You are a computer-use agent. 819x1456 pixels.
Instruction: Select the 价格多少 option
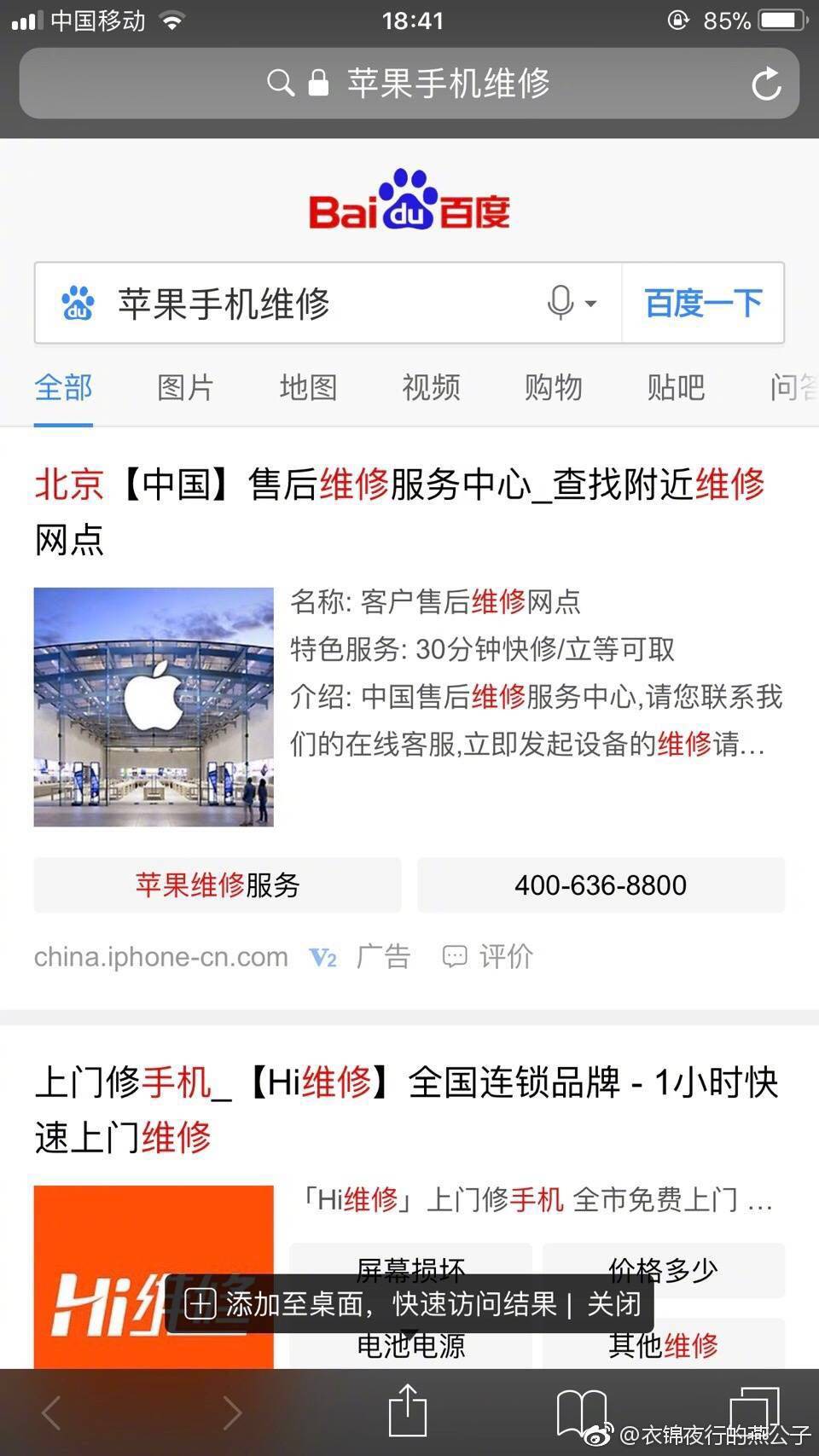click(663, 1270)
